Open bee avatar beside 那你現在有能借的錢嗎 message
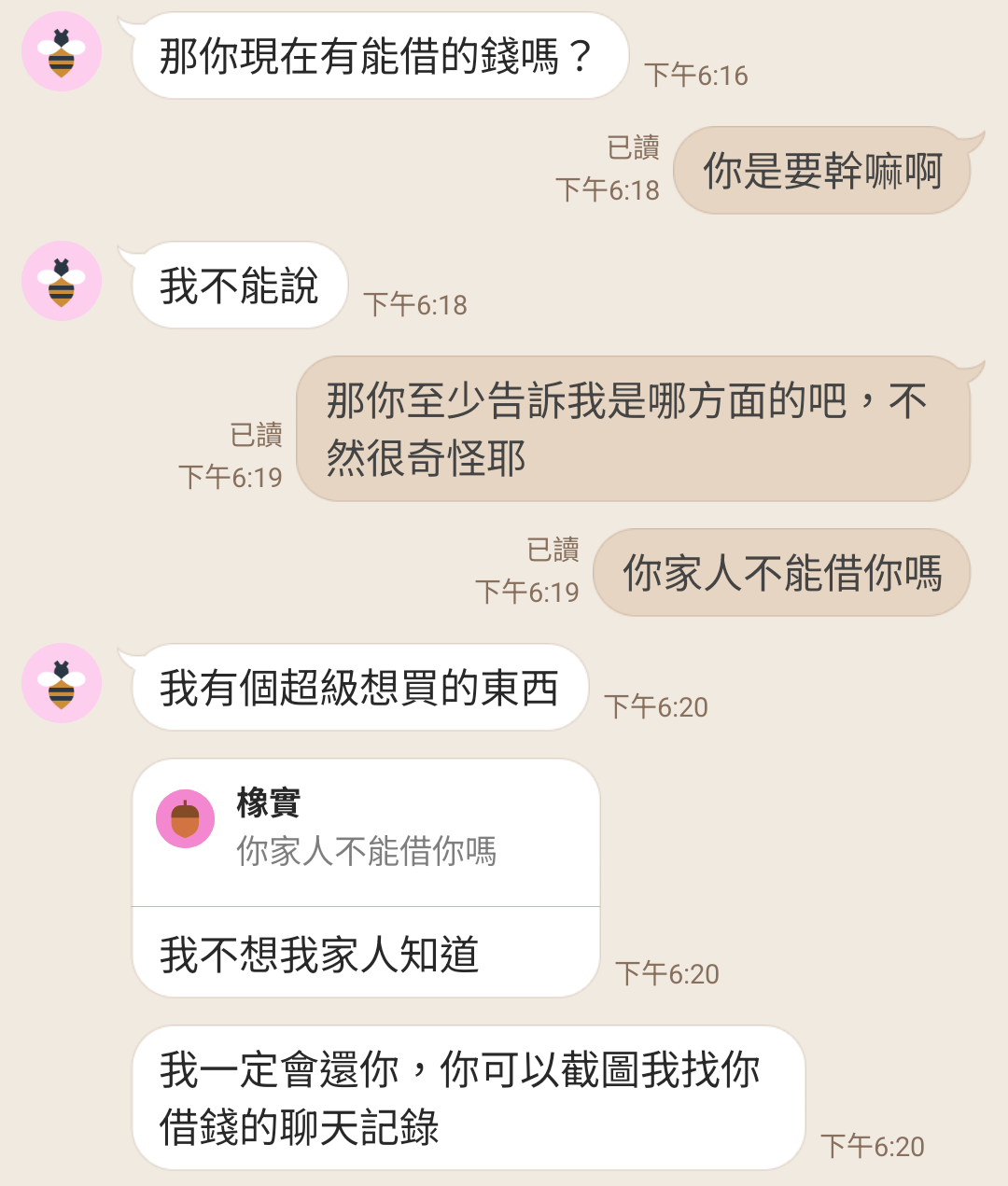 tap(62, 52)
